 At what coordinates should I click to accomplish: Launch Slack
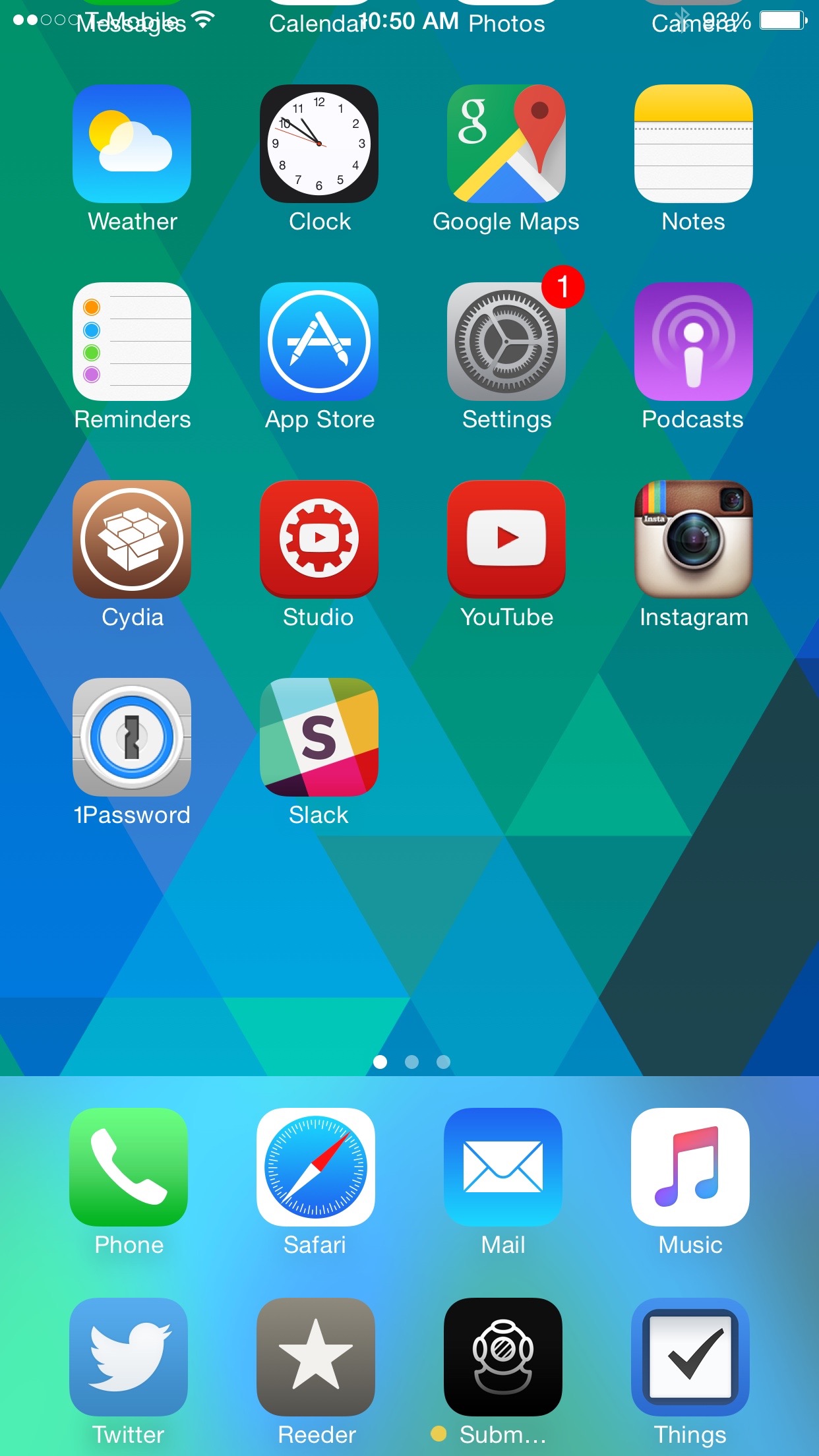319,737
